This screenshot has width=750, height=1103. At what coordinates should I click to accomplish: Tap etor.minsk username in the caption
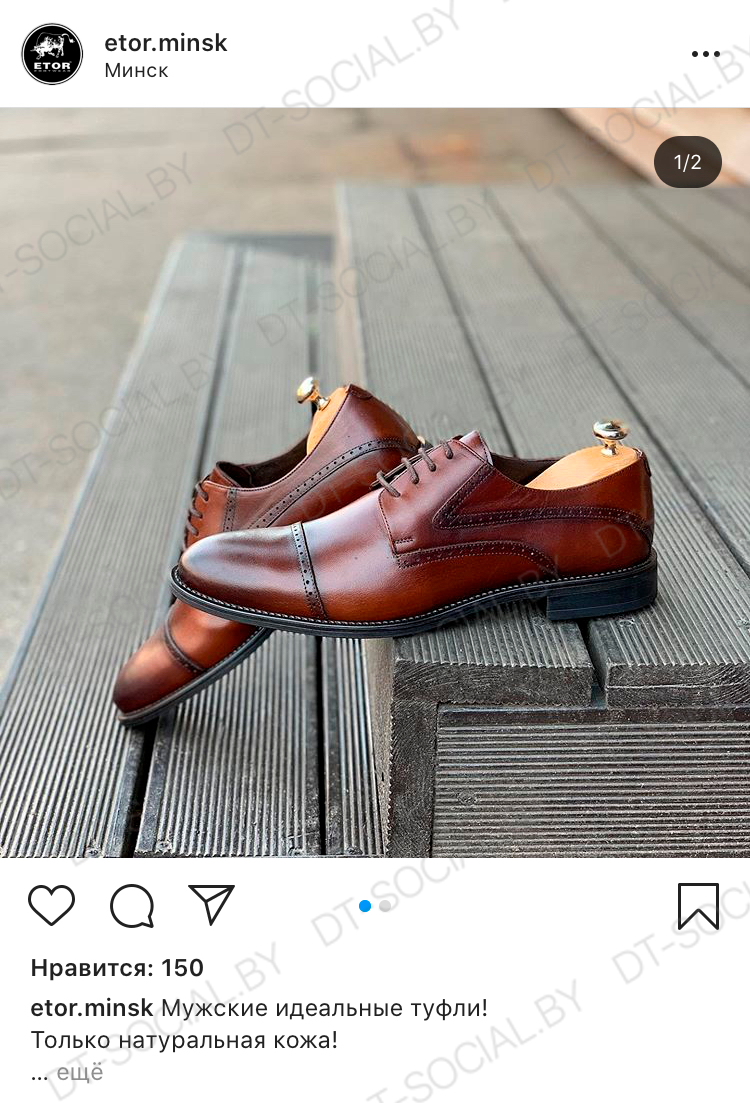point(92,1007)
